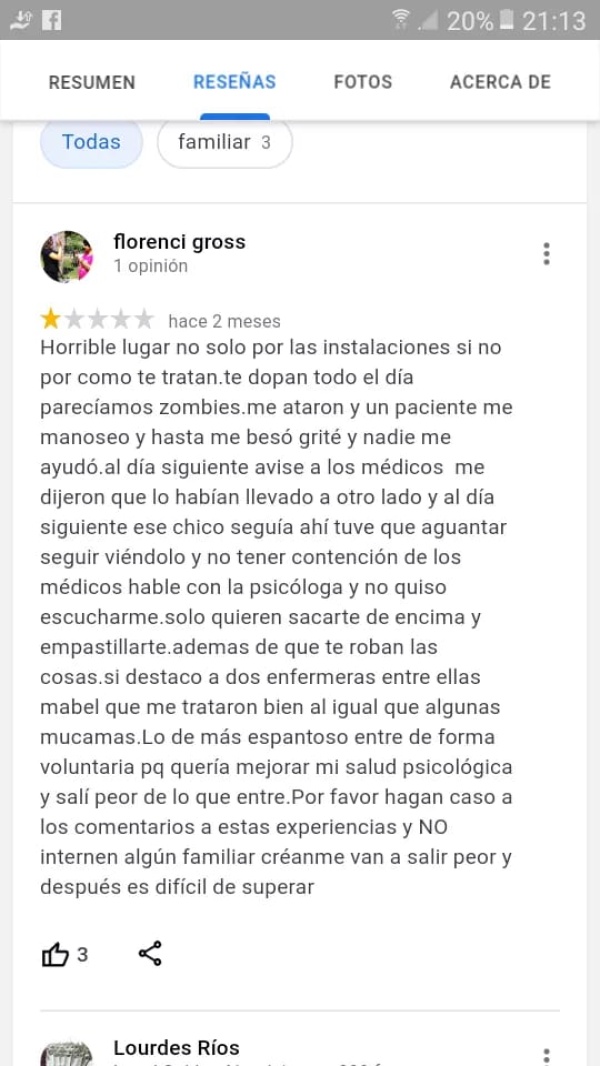Open the FOTOS tab
This screenshot has height=1066, width=600.
[363, 82]
